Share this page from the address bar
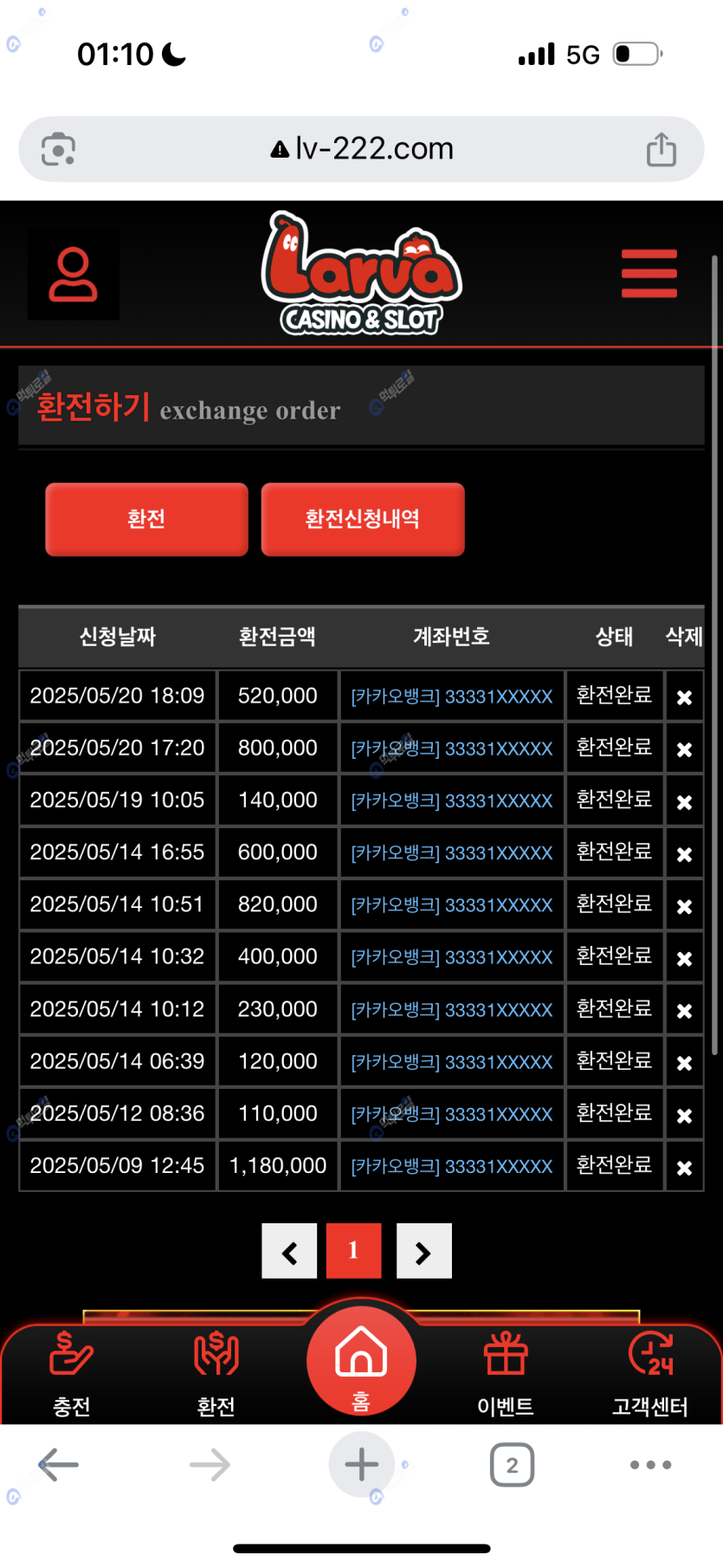This screenshot has width=723, height=1568. [662, 149]
